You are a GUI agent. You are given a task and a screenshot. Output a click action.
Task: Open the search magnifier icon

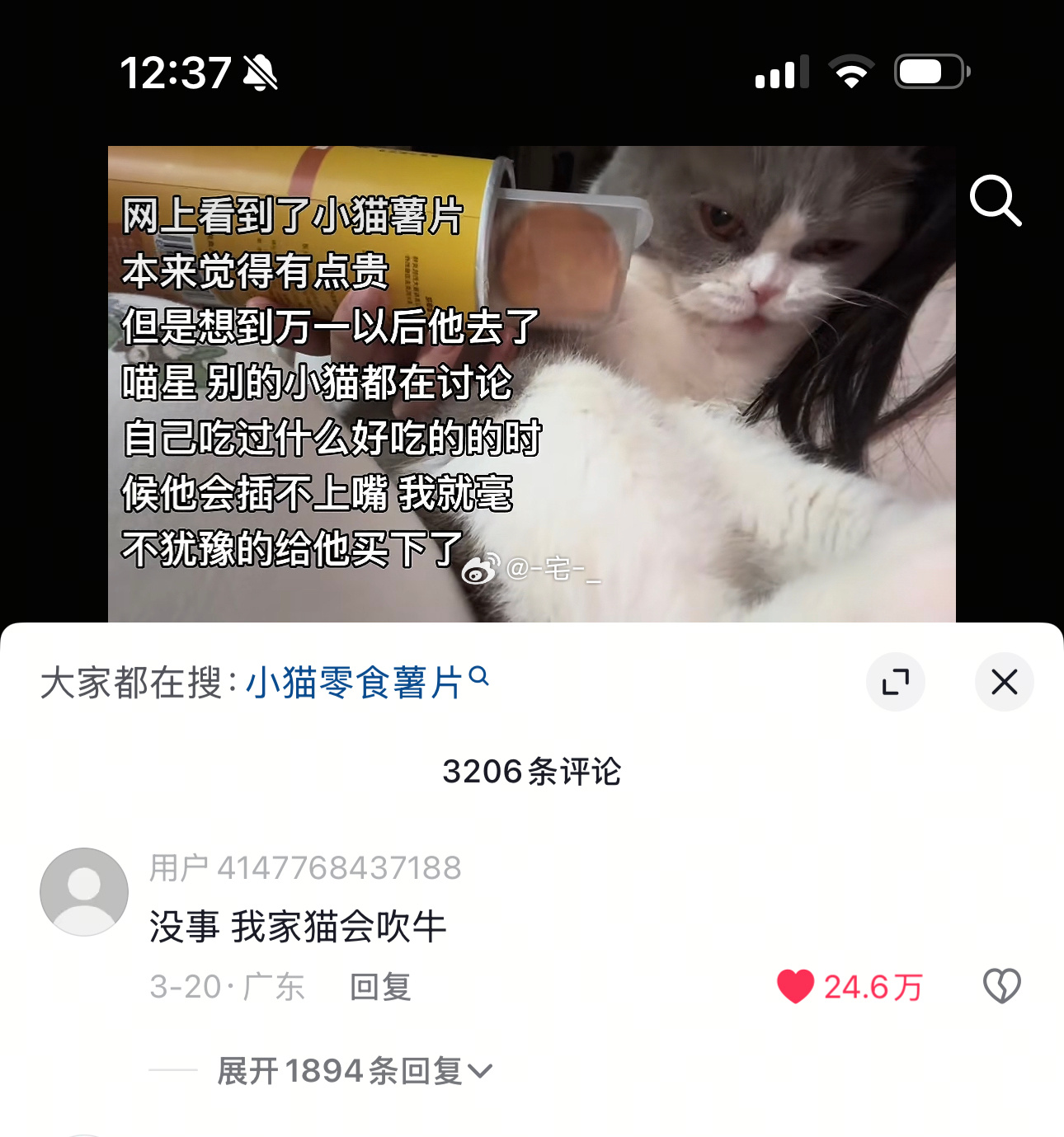coord(996,200)
